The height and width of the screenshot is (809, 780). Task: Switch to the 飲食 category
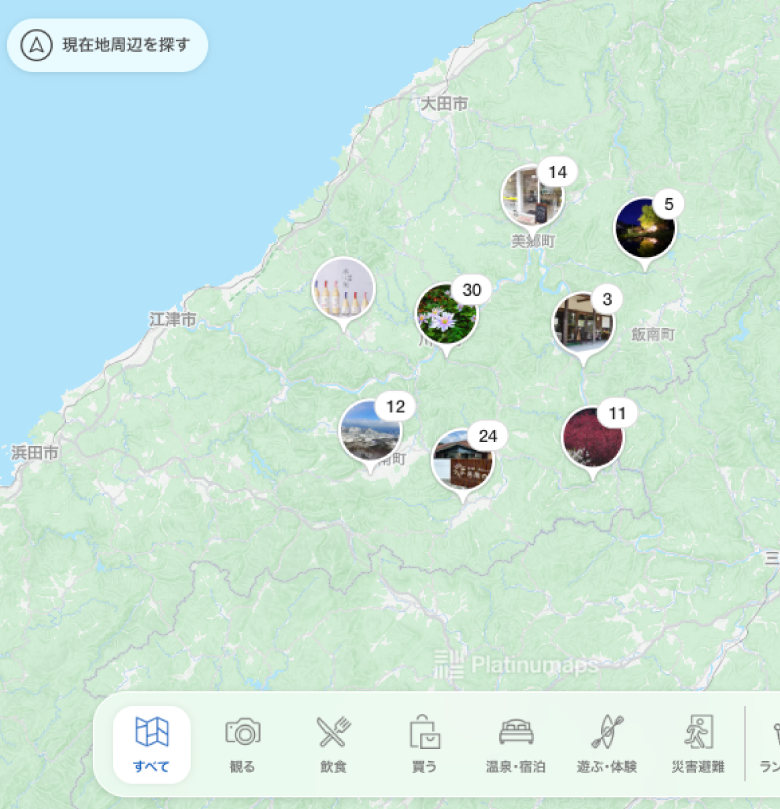click(x=334, y=745)
